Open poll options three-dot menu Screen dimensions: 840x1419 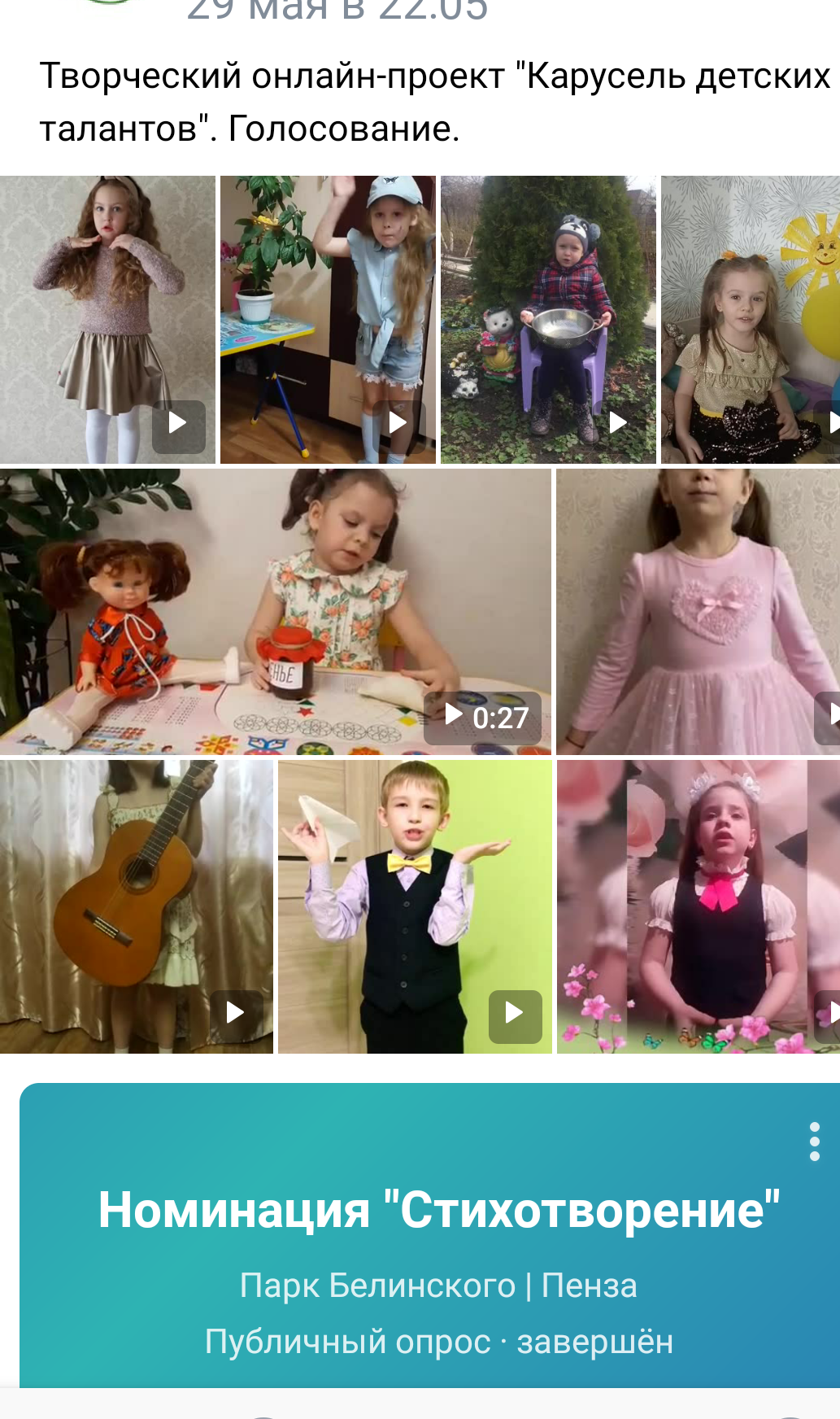(x=814, y=1142)
